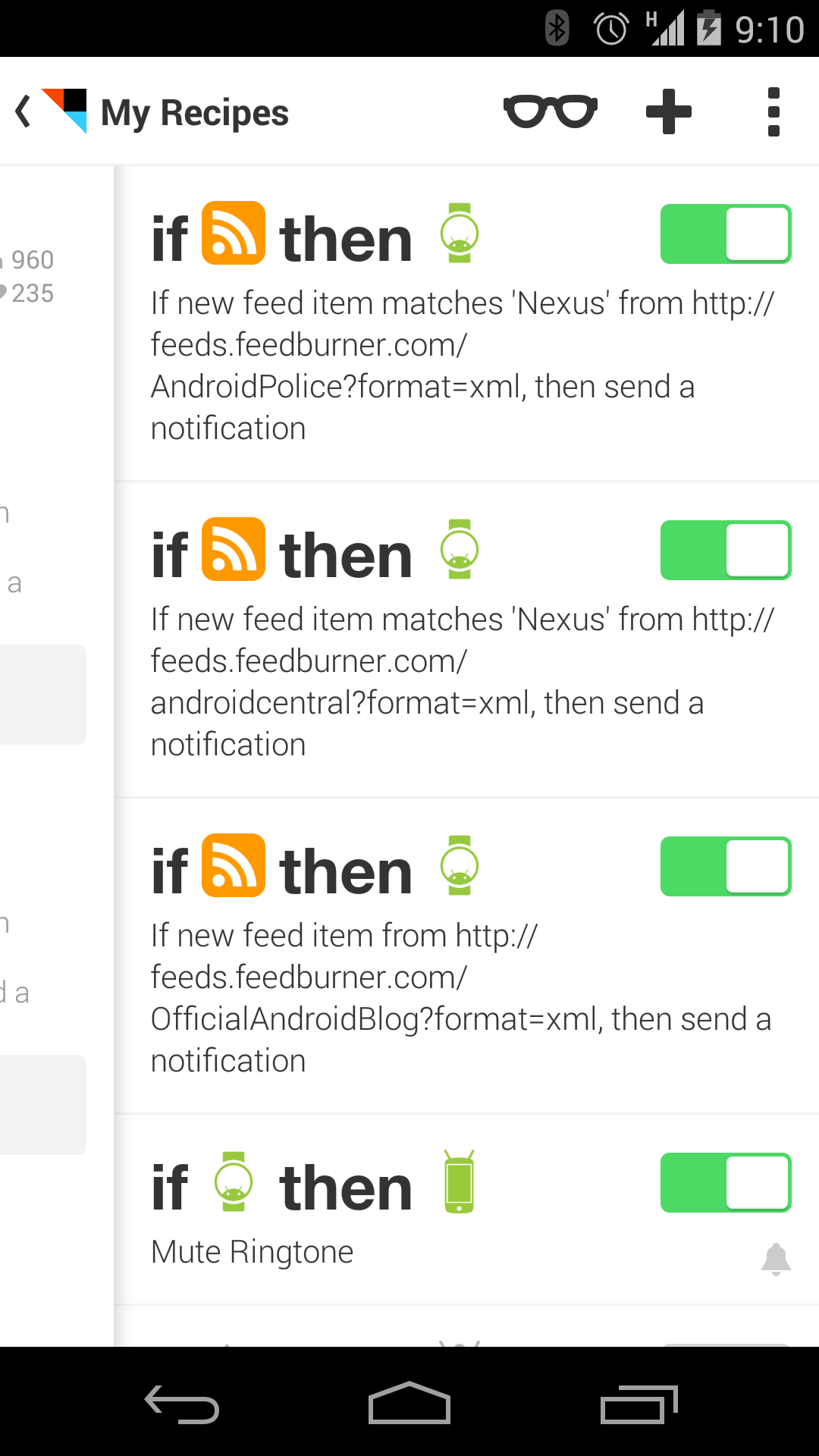Create a new recipe with plus icon
The image size is (819, 1456).
[x=668, y=111]
